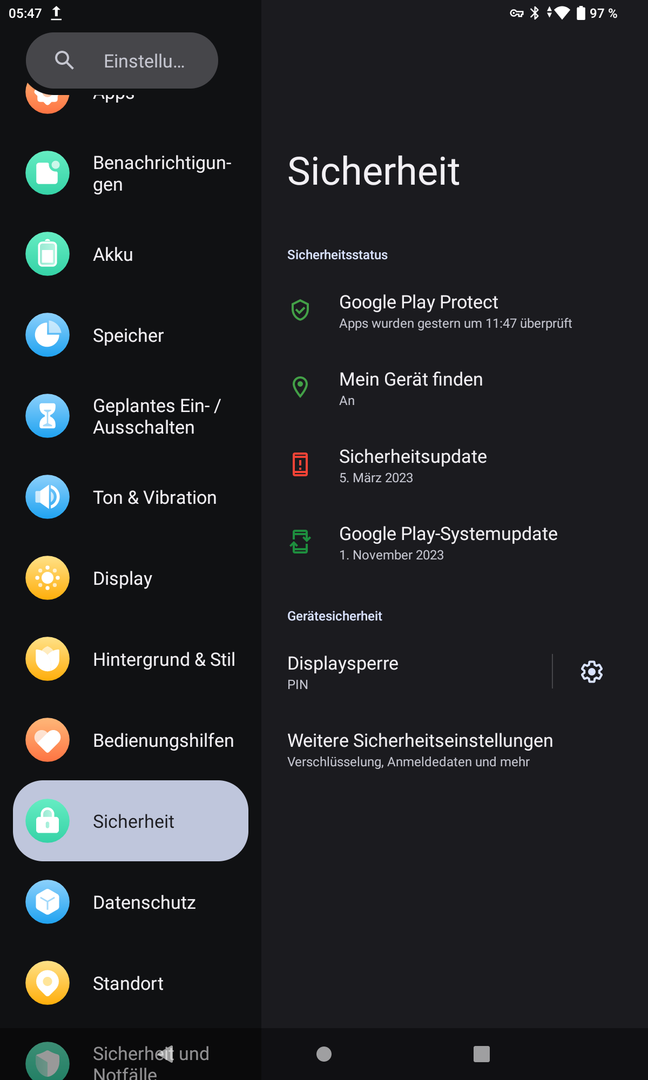Open Benachrichtigungen settings
648x1080 pixels.
pos(130,174)
